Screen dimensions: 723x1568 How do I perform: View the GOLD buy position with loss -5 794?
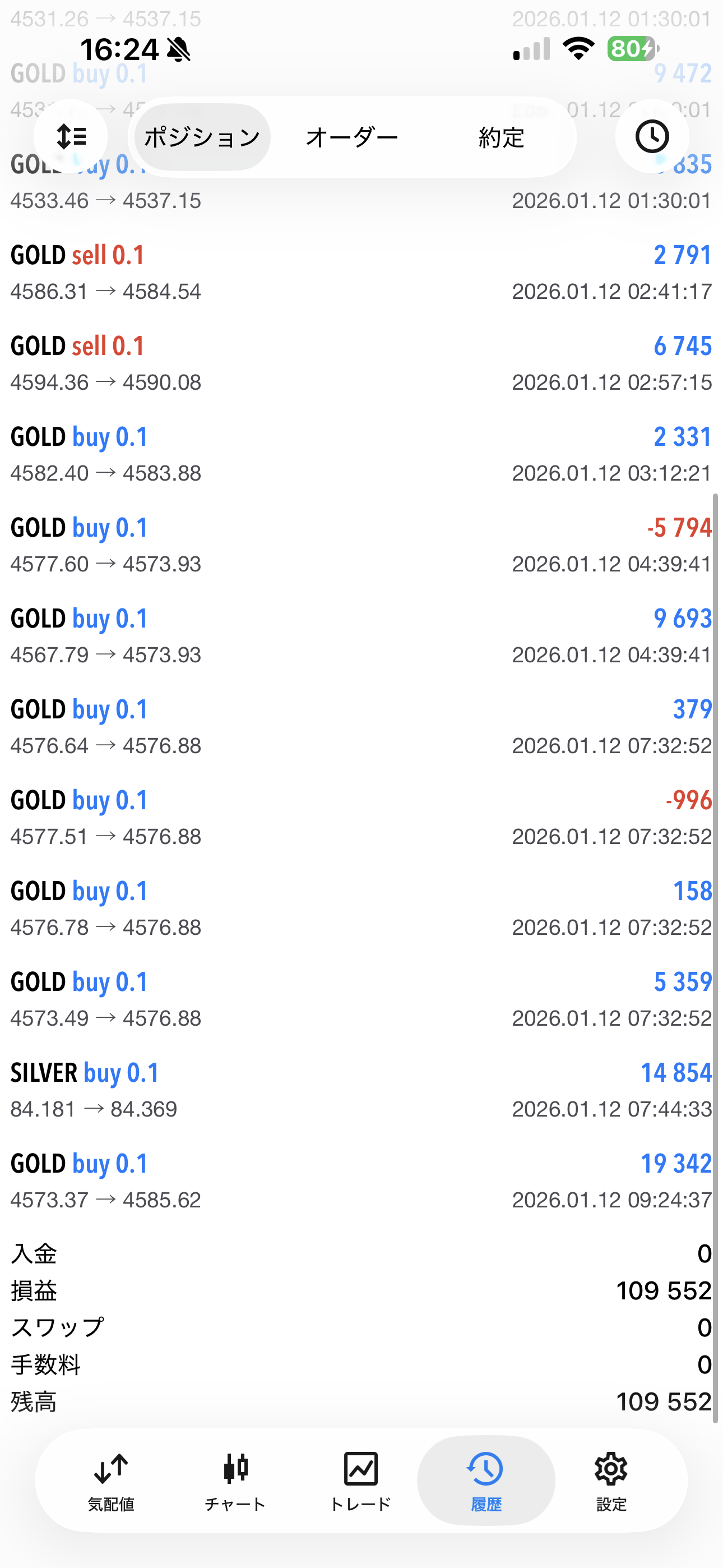pyautogui.click(x=361, y=546)
